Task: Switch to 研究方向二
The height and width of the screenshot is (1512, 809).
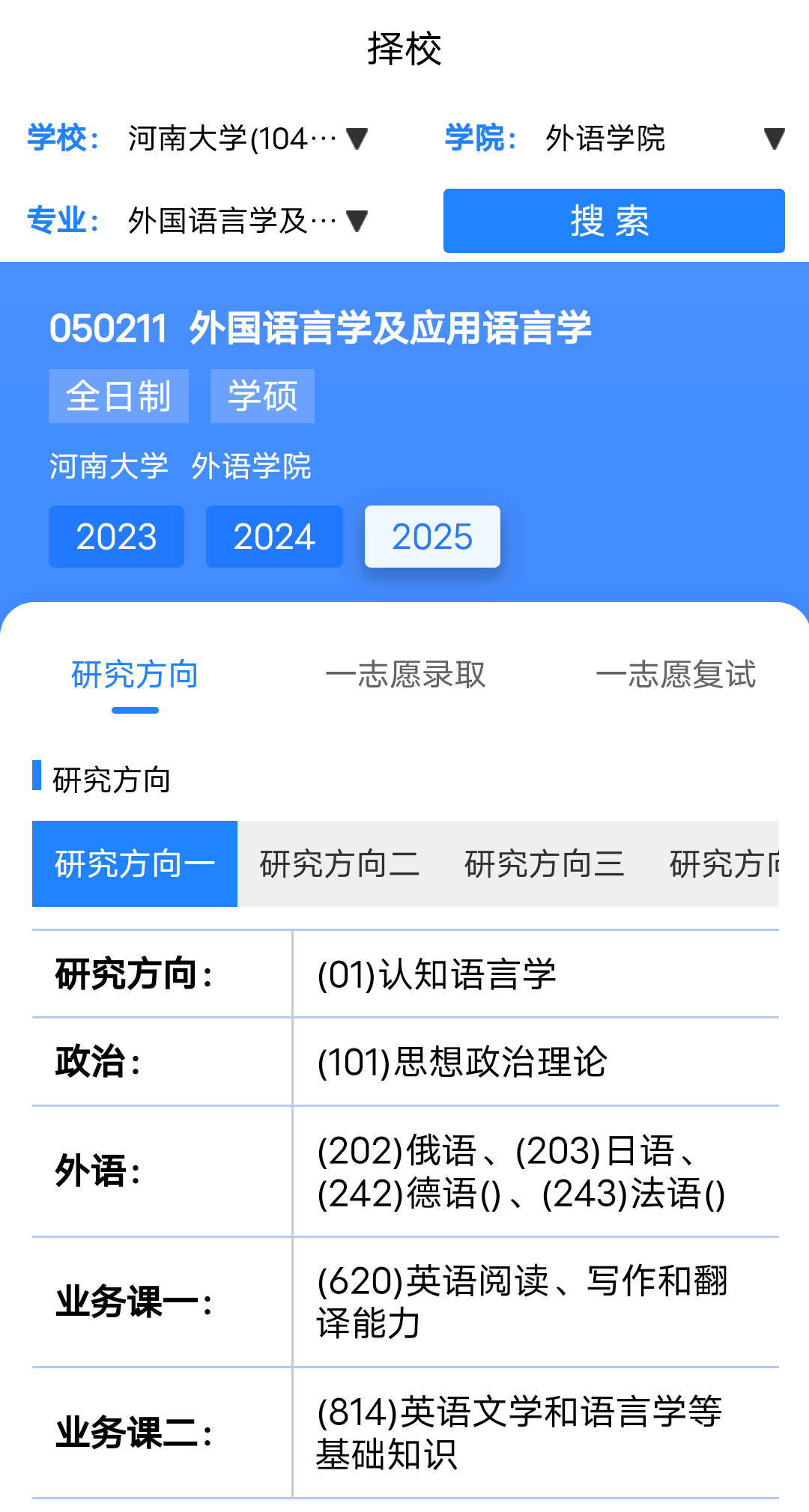Action: point(339,864)
